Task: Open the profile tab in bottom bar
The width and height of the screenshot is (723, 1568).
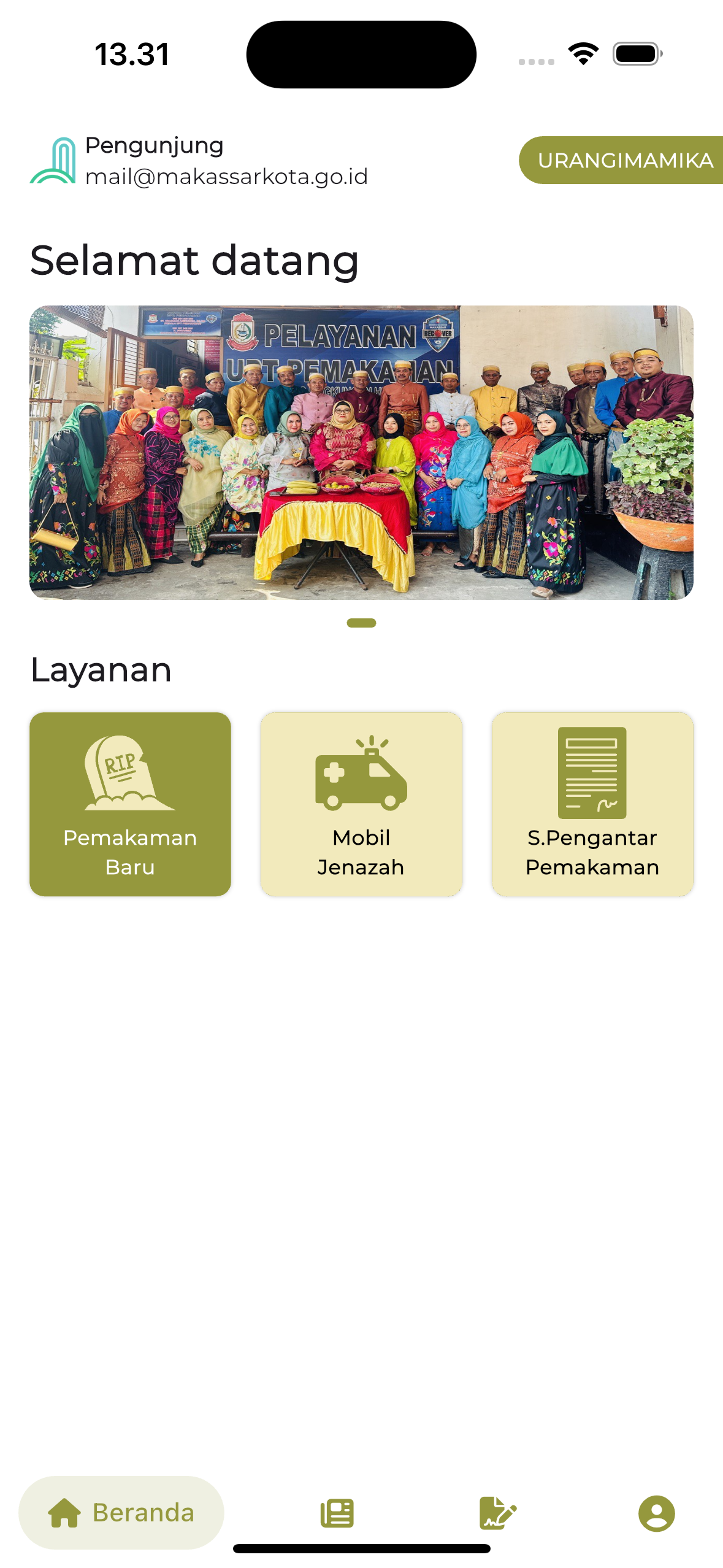Action: click(656, 1513)
